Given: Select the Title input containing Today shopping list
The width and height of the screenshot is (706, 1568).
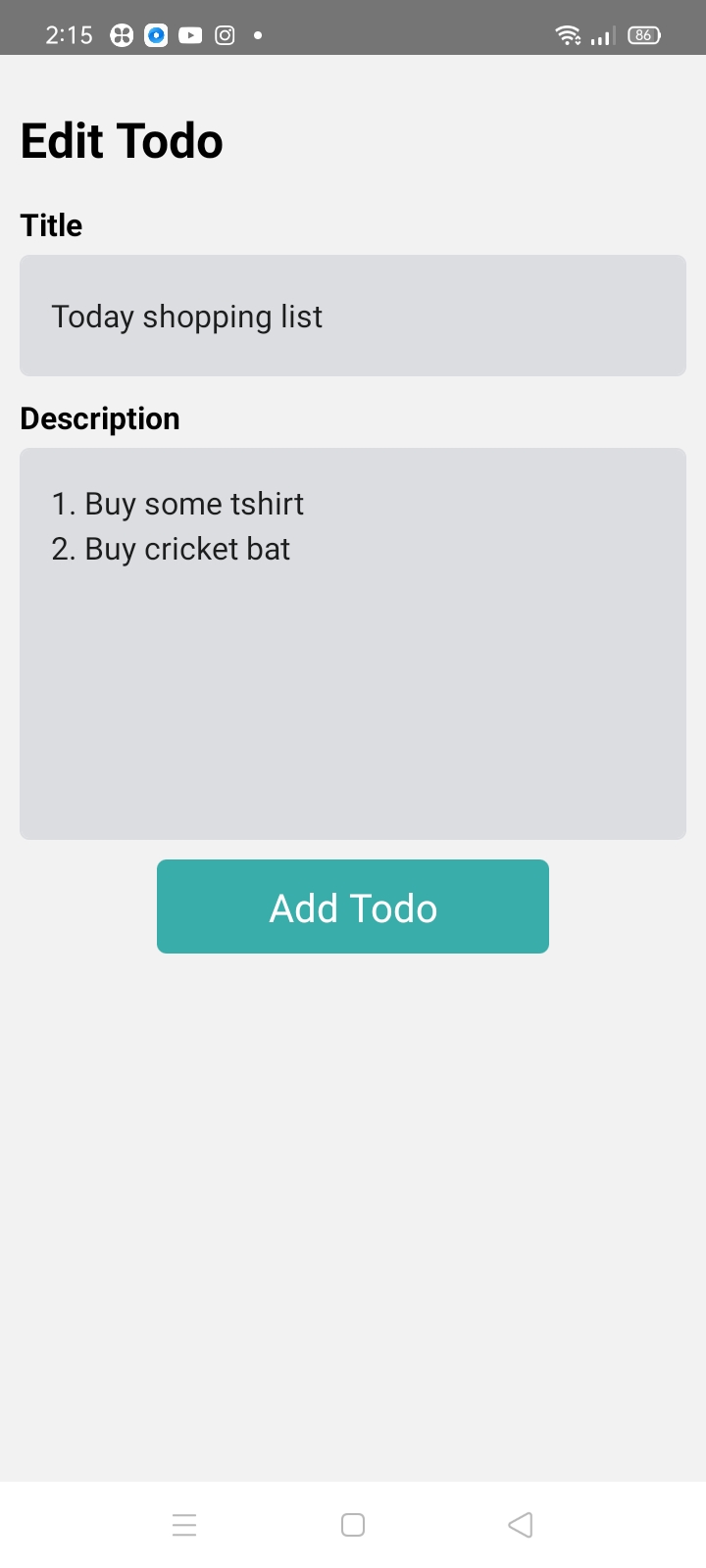Looking at the screenshot, I should coord(353,316).
